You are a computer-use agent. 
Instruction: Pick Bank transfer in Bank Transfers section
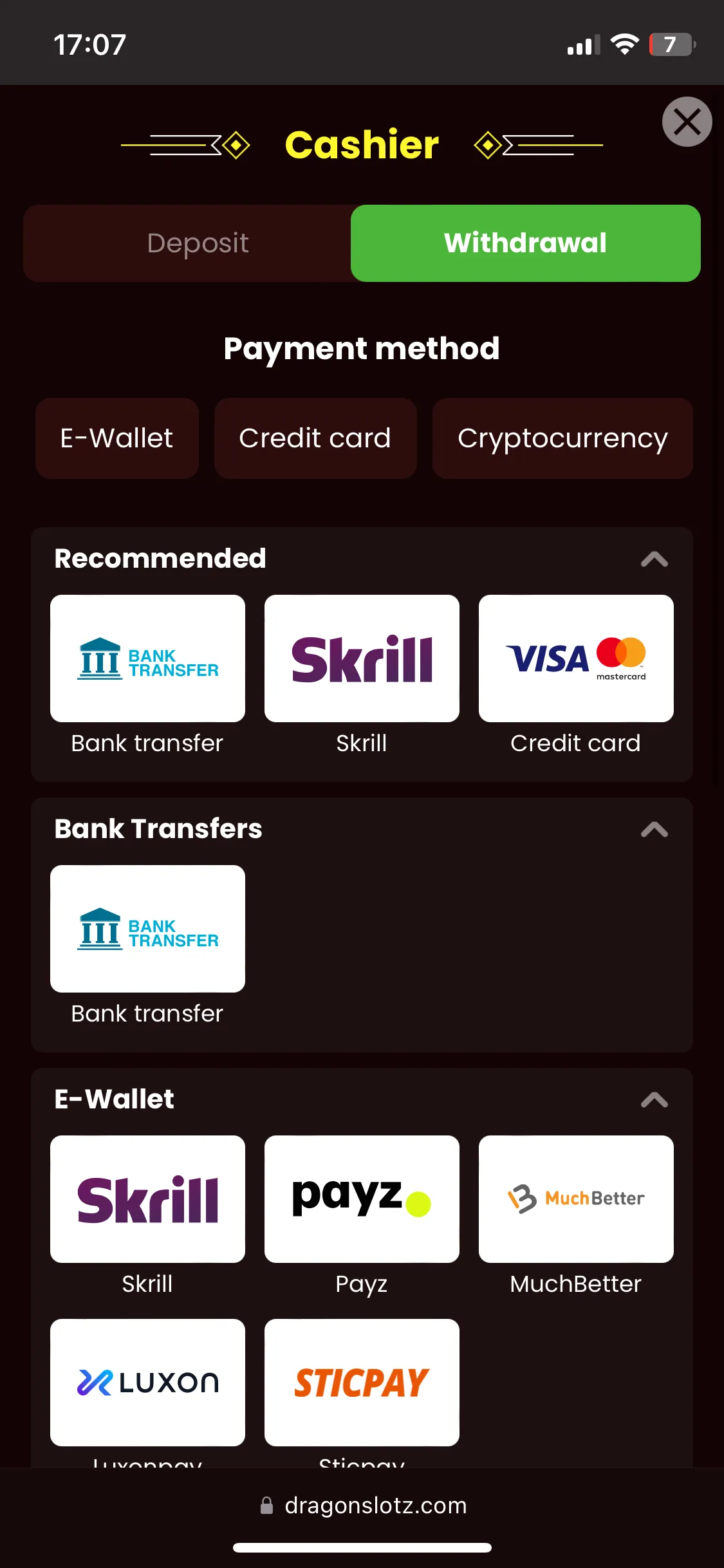(x=147, y=929)
